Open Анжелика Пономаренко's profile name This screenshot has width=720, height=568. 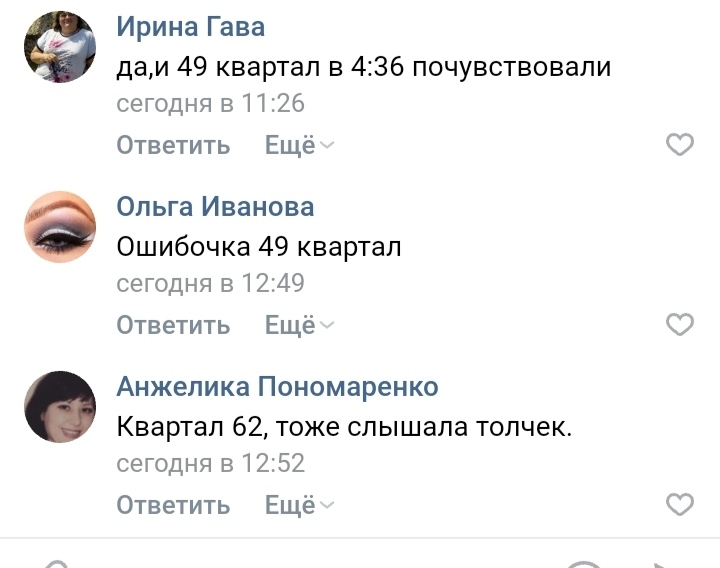click(277, 387)
